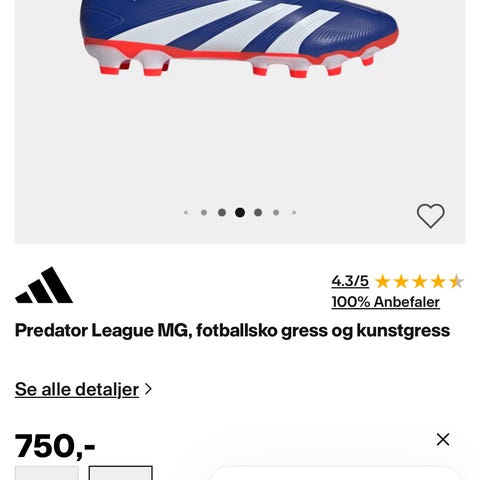Open the 4.3/5 rating reviews link

click(x=350, y=281)
